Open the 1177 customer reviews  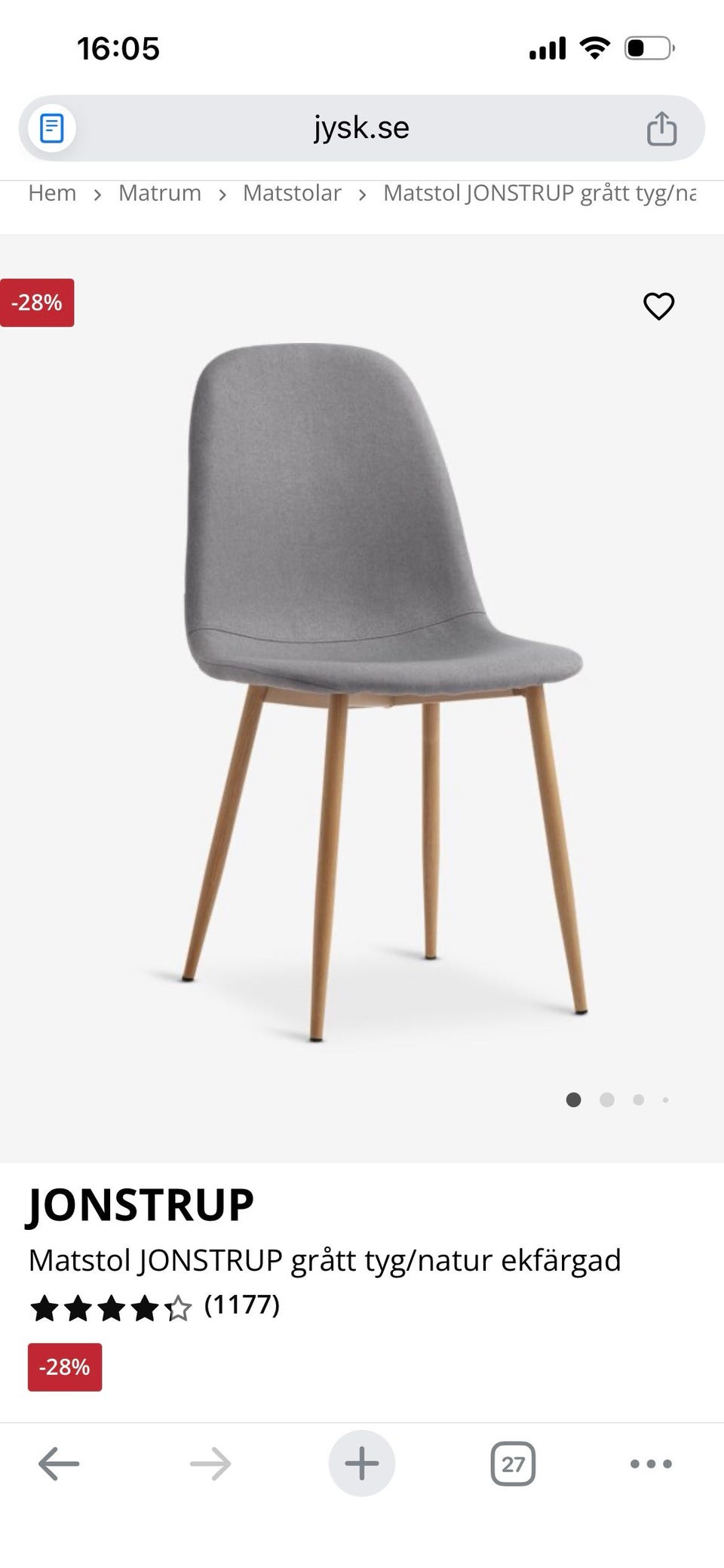[241, 1305]
